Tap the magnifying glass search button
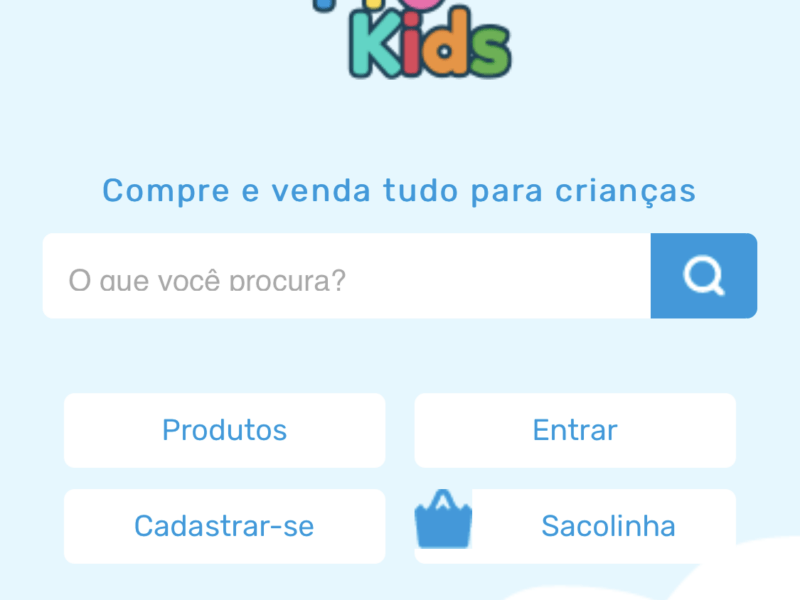Screen dimensions: 800x600 (x=703, y=276)
